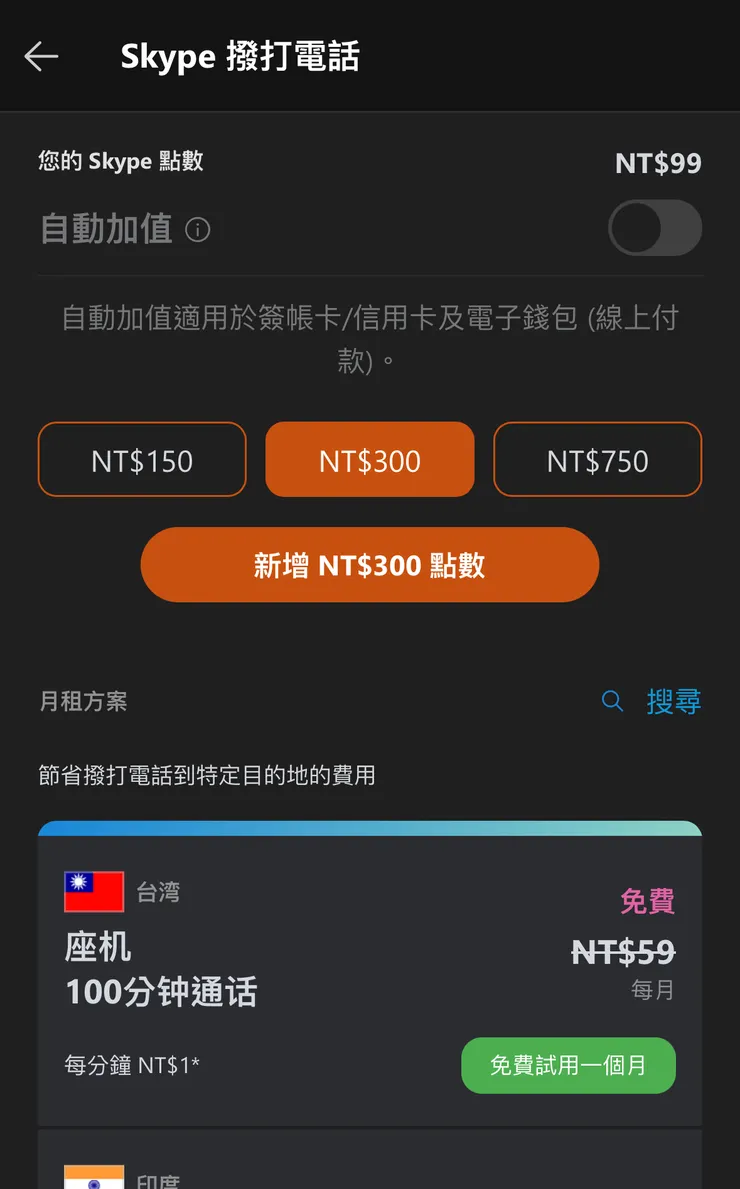Open the 自動加值 info tooltip icon
The image size is (740, 1189).
coord(198,230)
